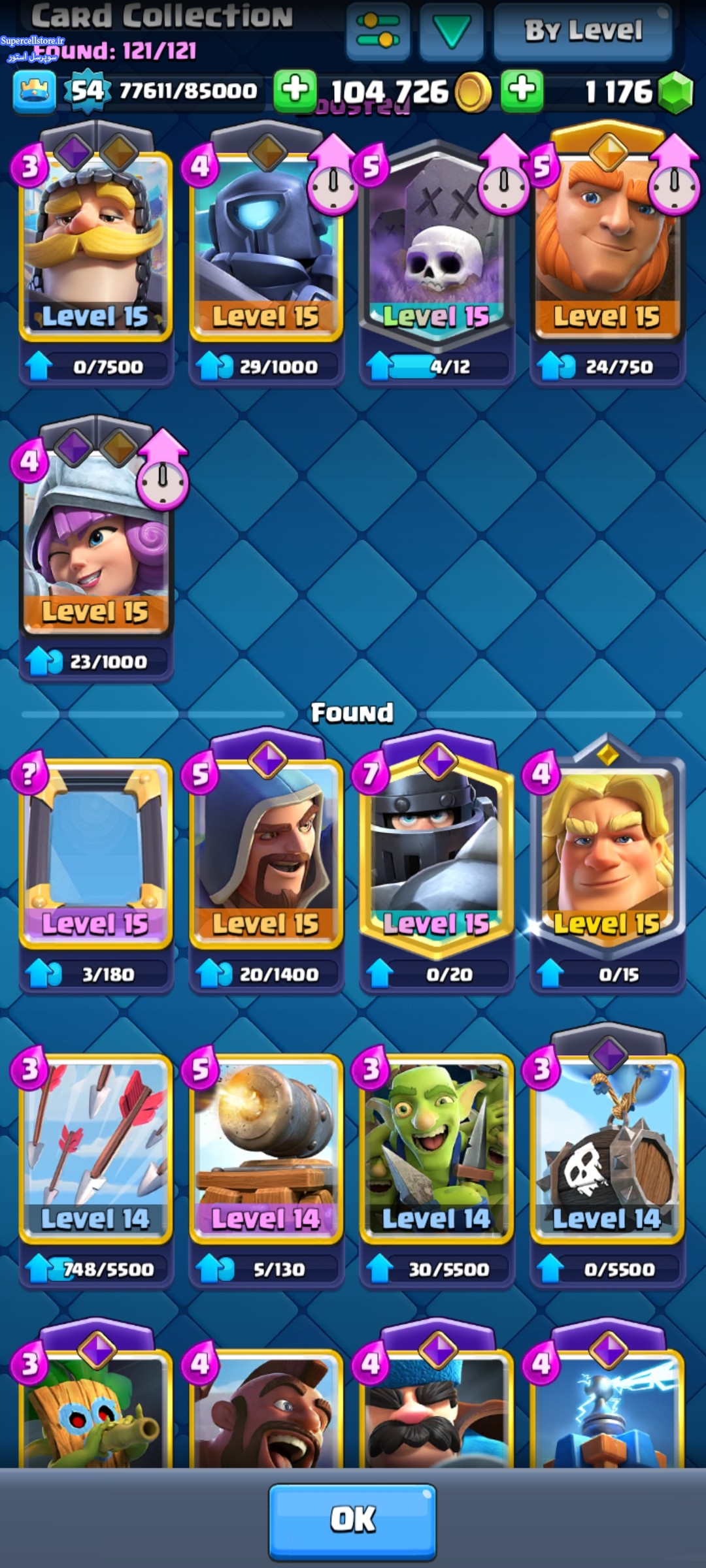706x1568 pixels.
Task: Toggle the sort direction arrow
Action: [x=452, y=30]
